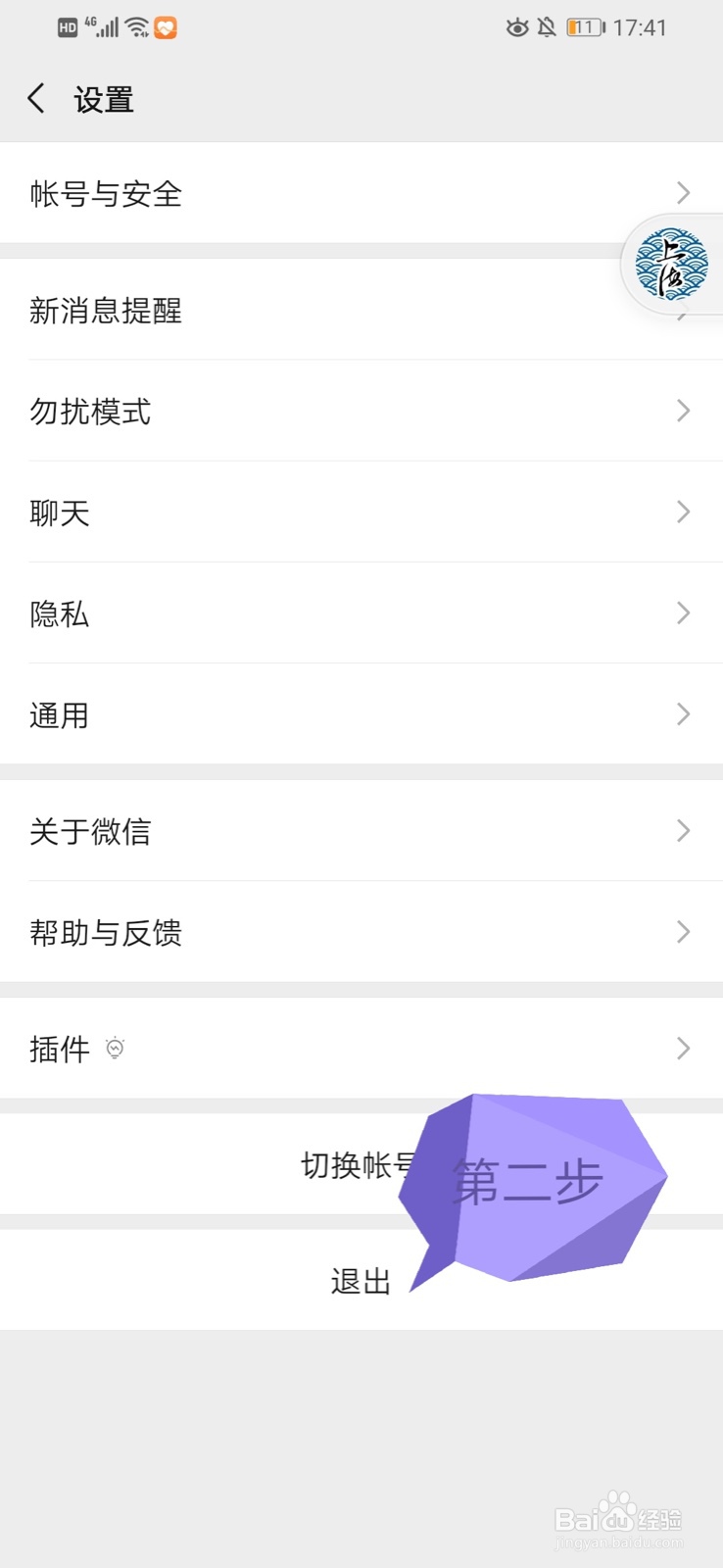Tap the eye protection icon in status bar
723x1568 pixels.
tap(516, 27)
